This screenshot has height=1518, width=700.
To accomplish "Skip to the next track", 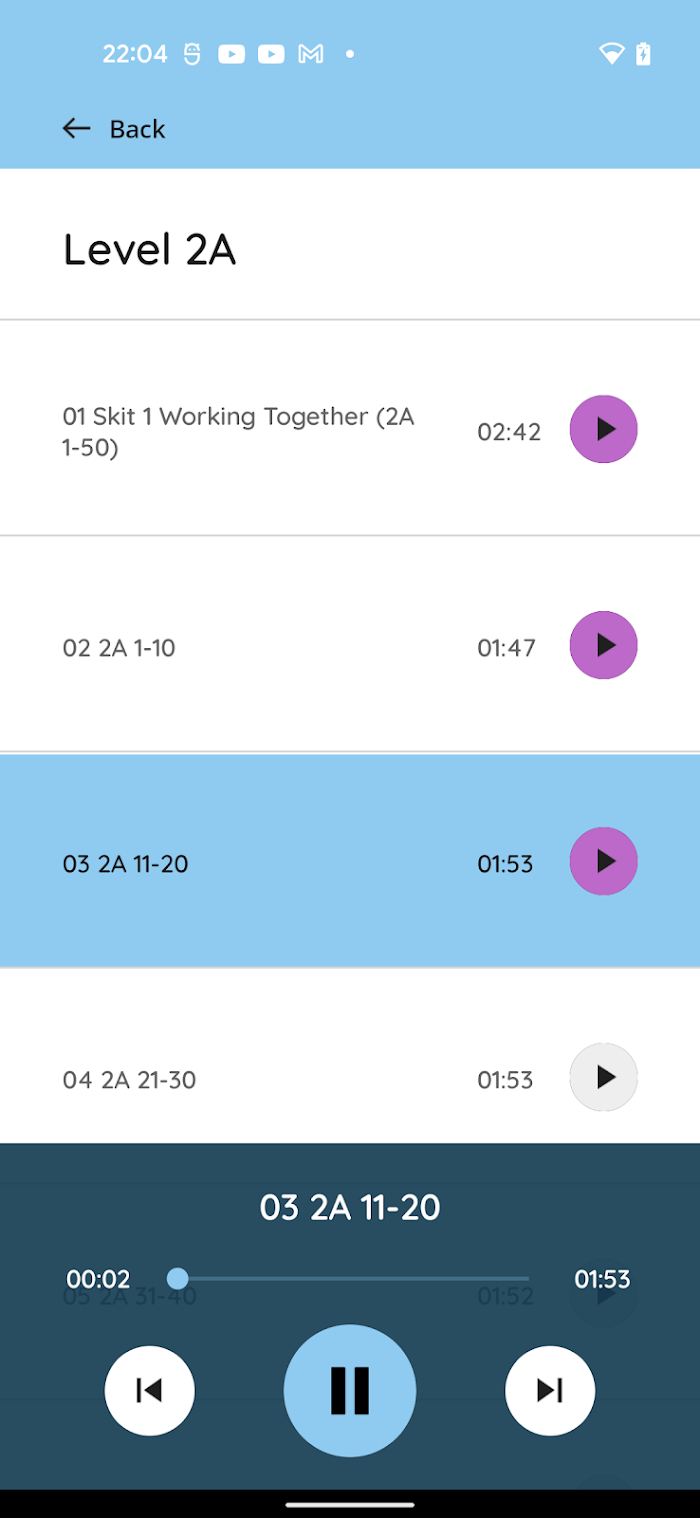I will point(550,1390).
